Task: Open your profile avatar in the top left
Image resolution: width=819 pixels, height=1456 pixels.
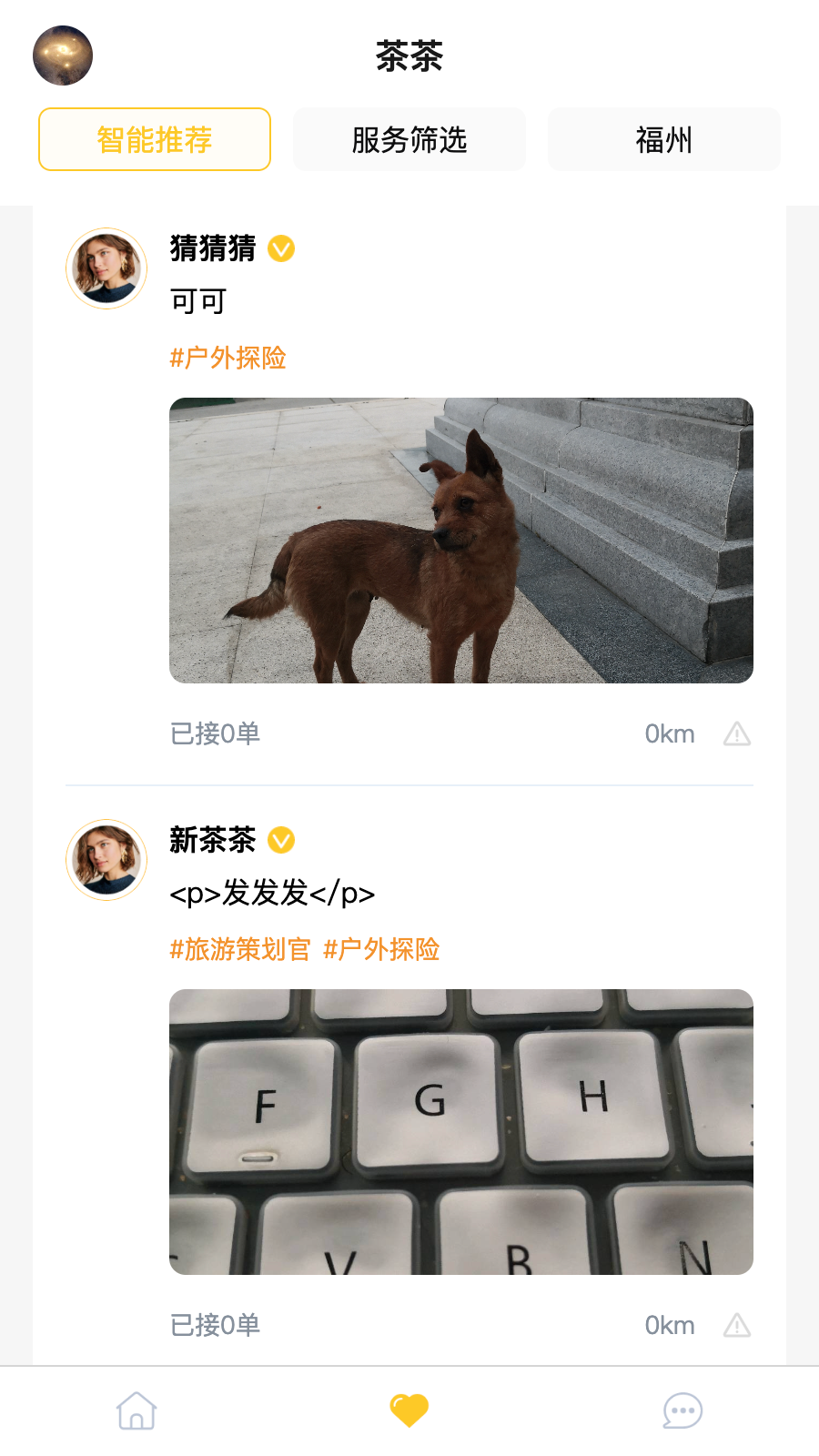Action: (x=62, y=56)
